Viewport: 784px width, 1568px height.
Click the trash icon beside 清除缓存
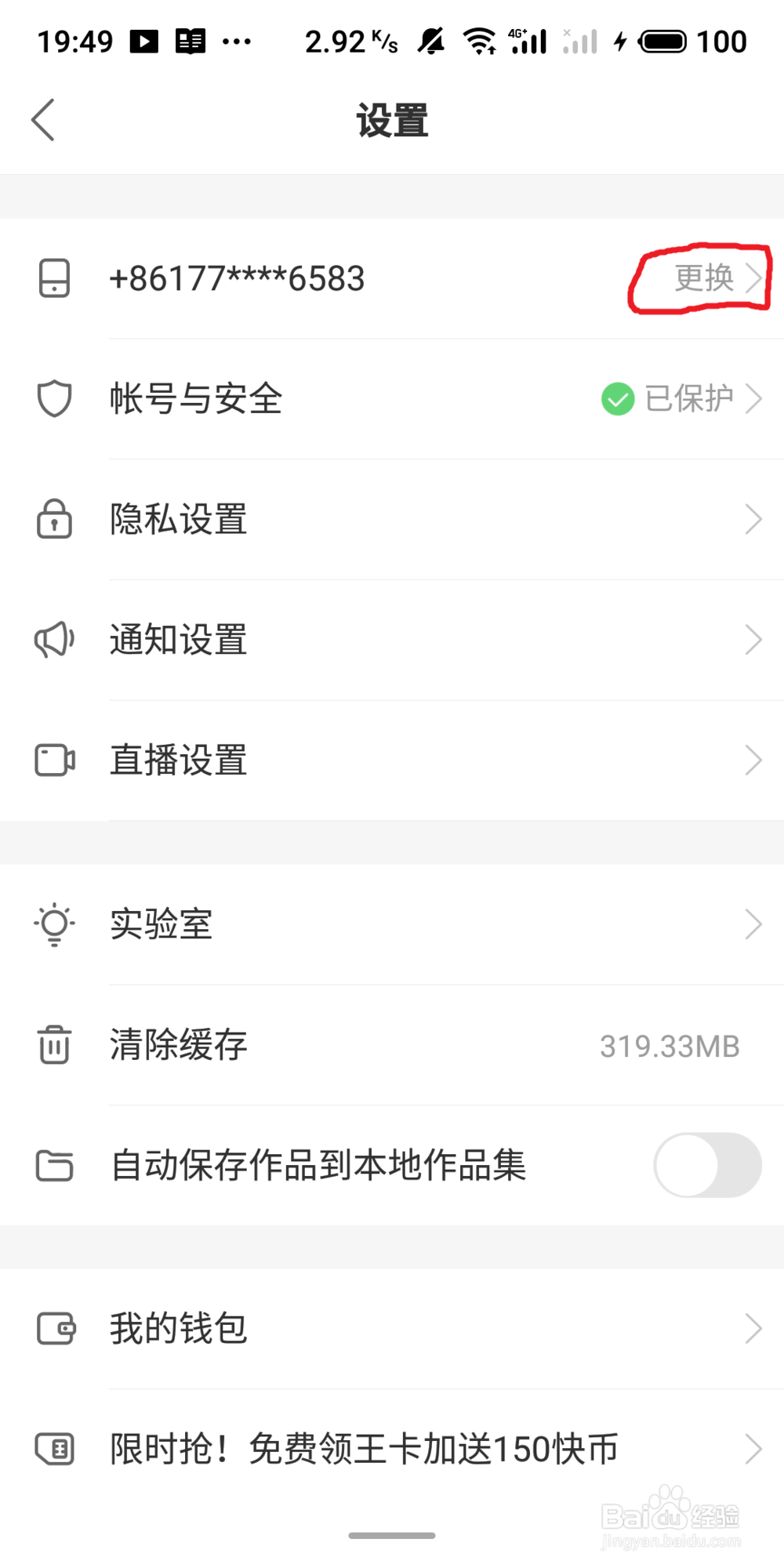53,1044
